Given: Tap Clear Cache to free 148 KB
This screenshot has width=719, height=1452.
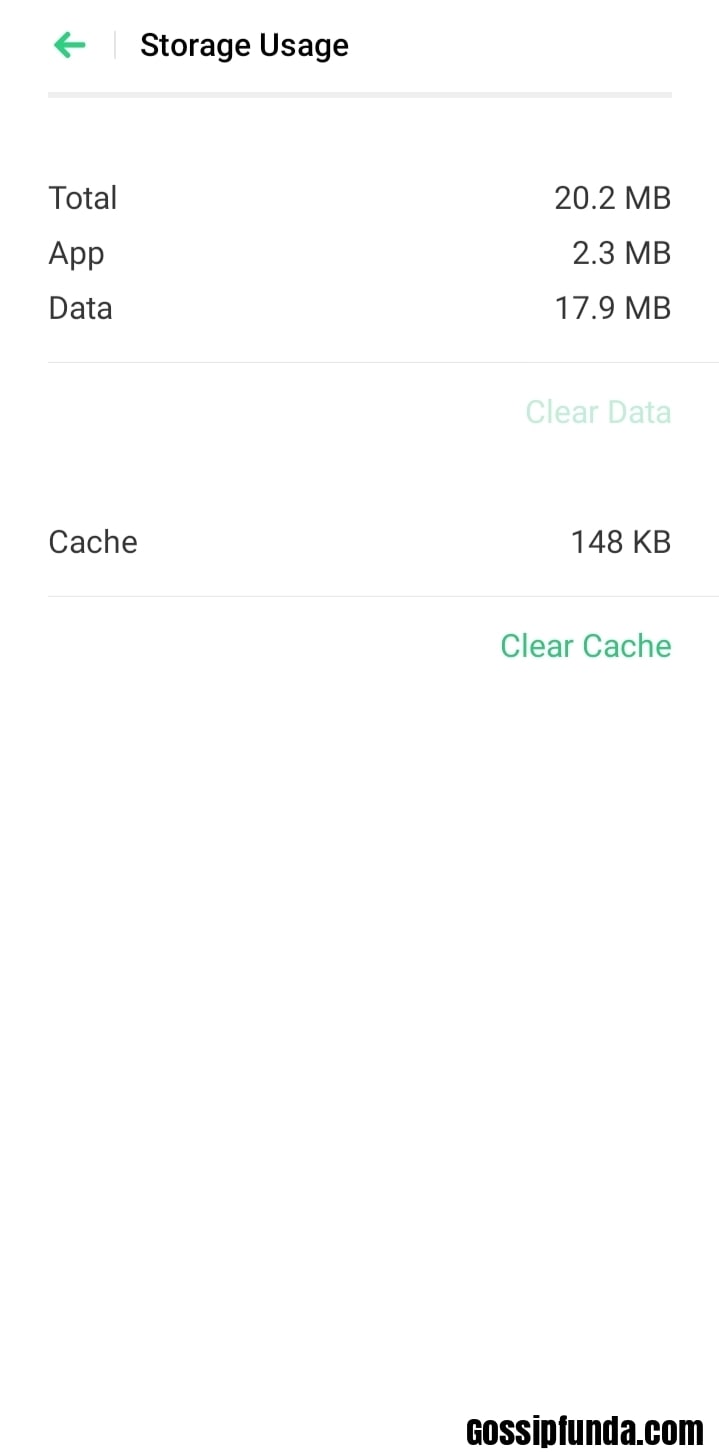Looking at the screenshot, I should (585, 646).
